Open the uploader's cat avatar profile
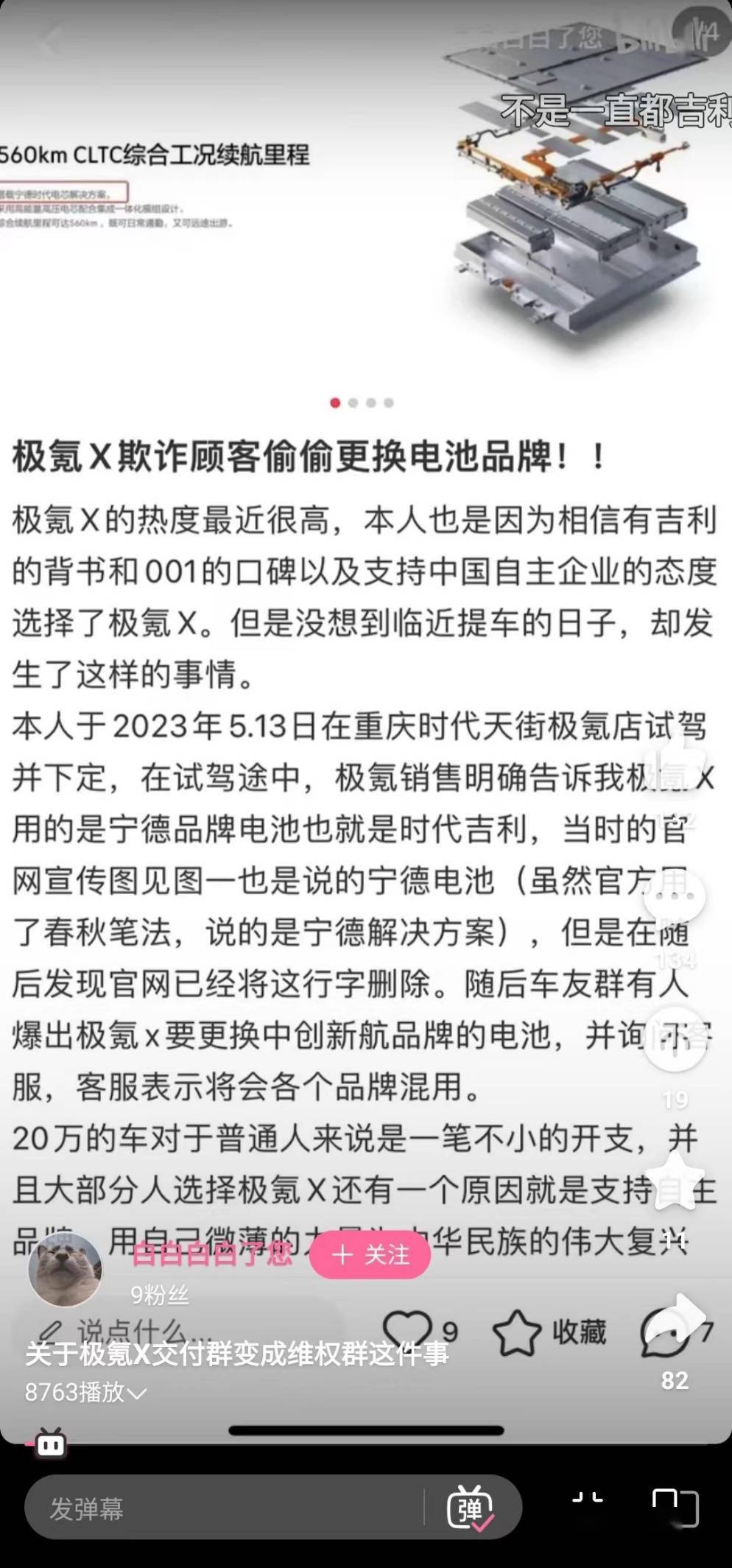 click(x=65, y=1270)
